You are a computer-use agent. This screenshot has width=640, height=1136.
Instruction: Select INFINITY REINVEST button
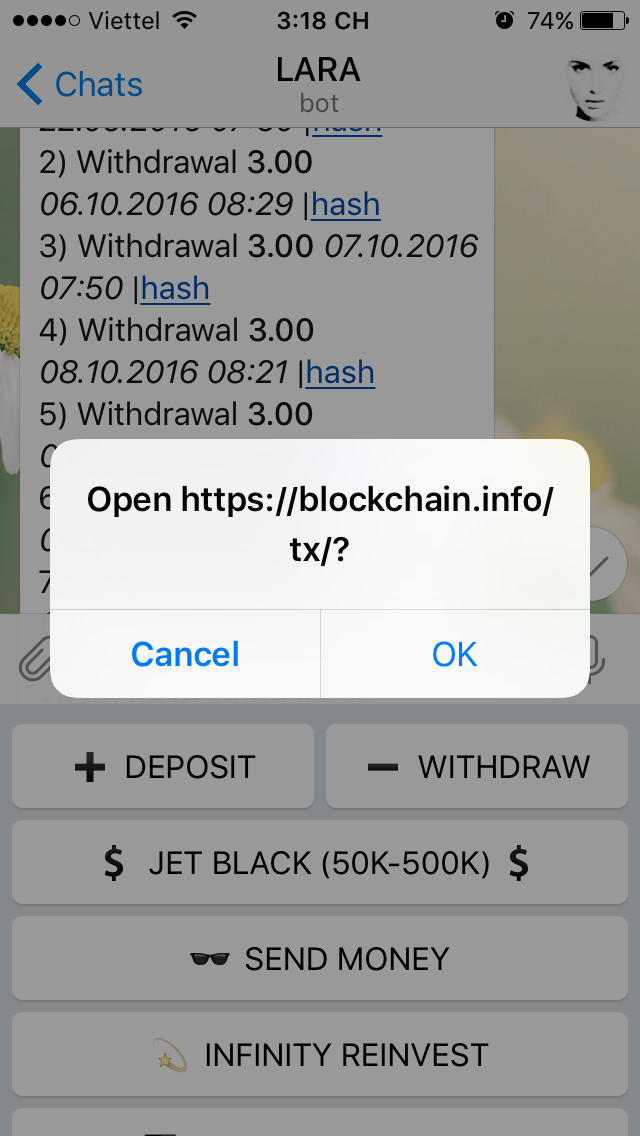pos(320,1055)
